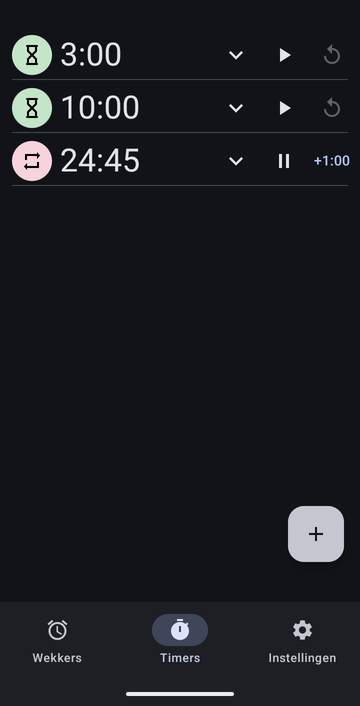Tap the repeat icon of 24:45 timer

(x=32, y=161)
